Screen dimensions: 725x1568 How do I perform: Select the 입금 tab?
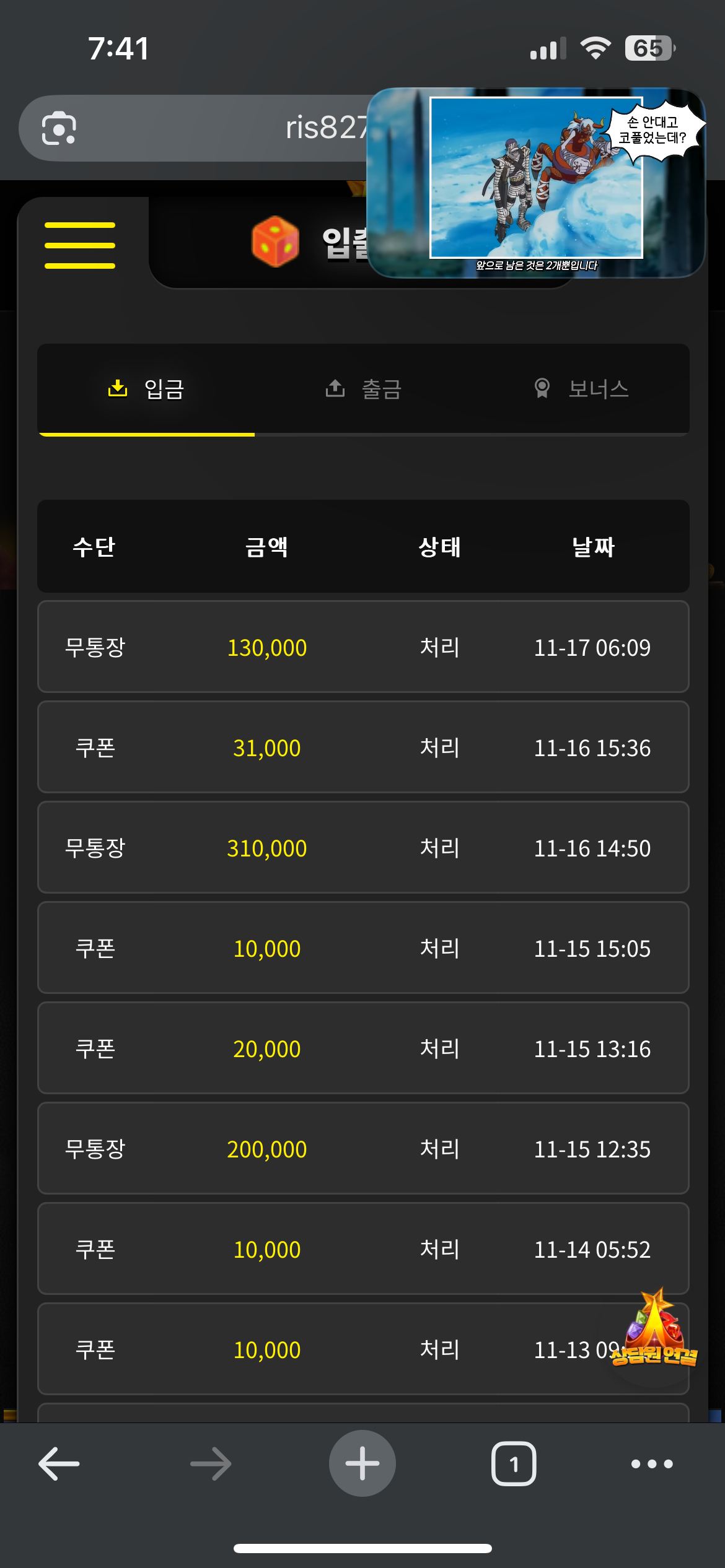point(146,389)
